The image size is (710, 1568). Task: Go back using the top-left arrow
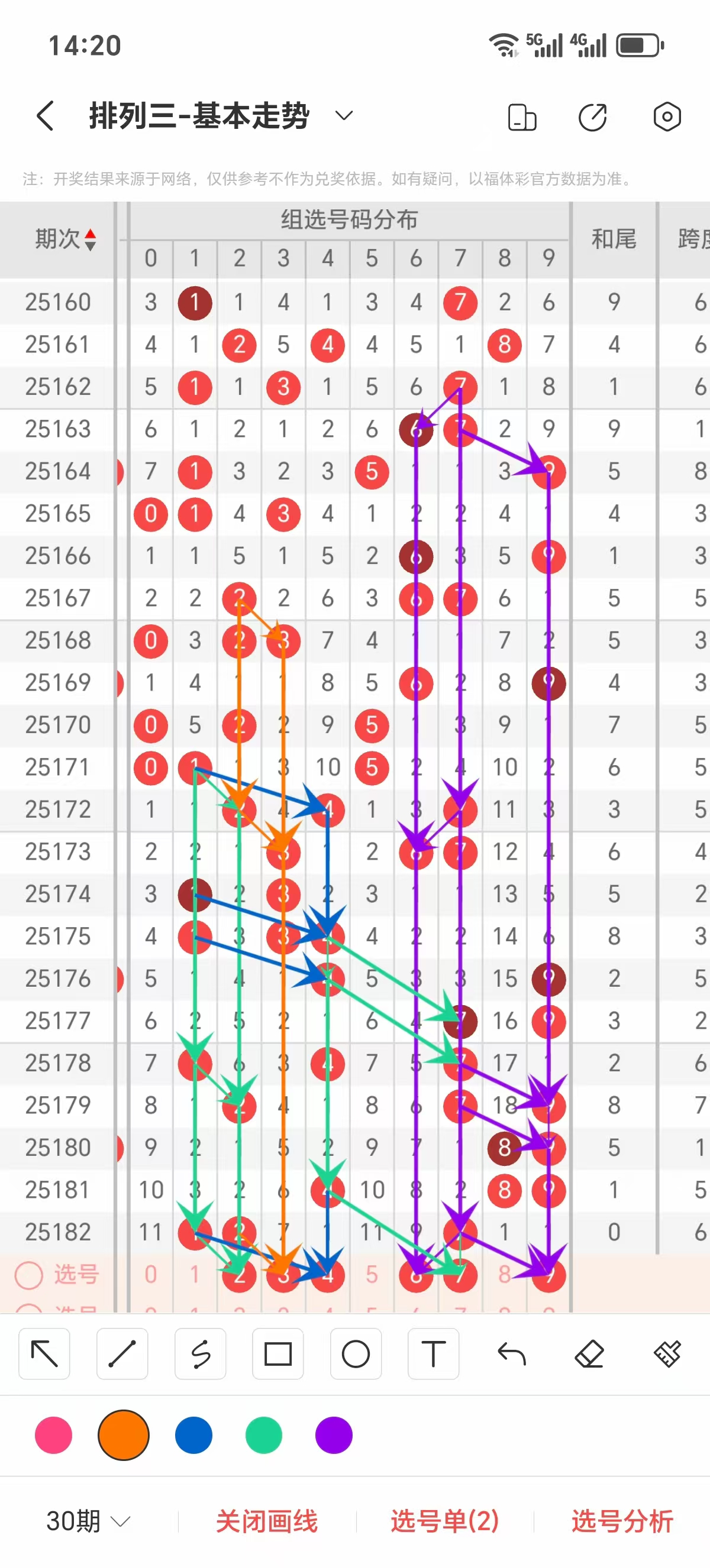click(x=46, y=116)
